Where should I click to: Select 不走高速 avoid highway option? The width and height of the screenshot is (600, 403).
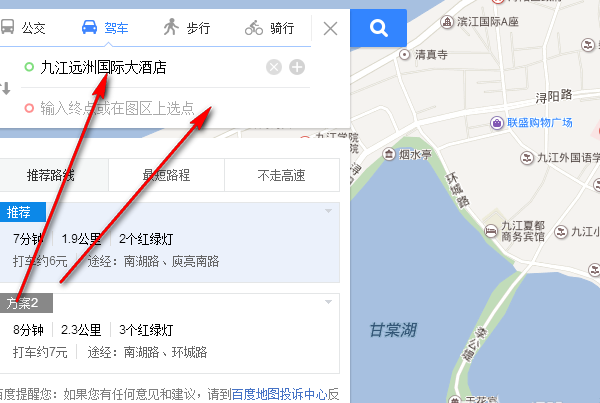[x=281, y=175]
